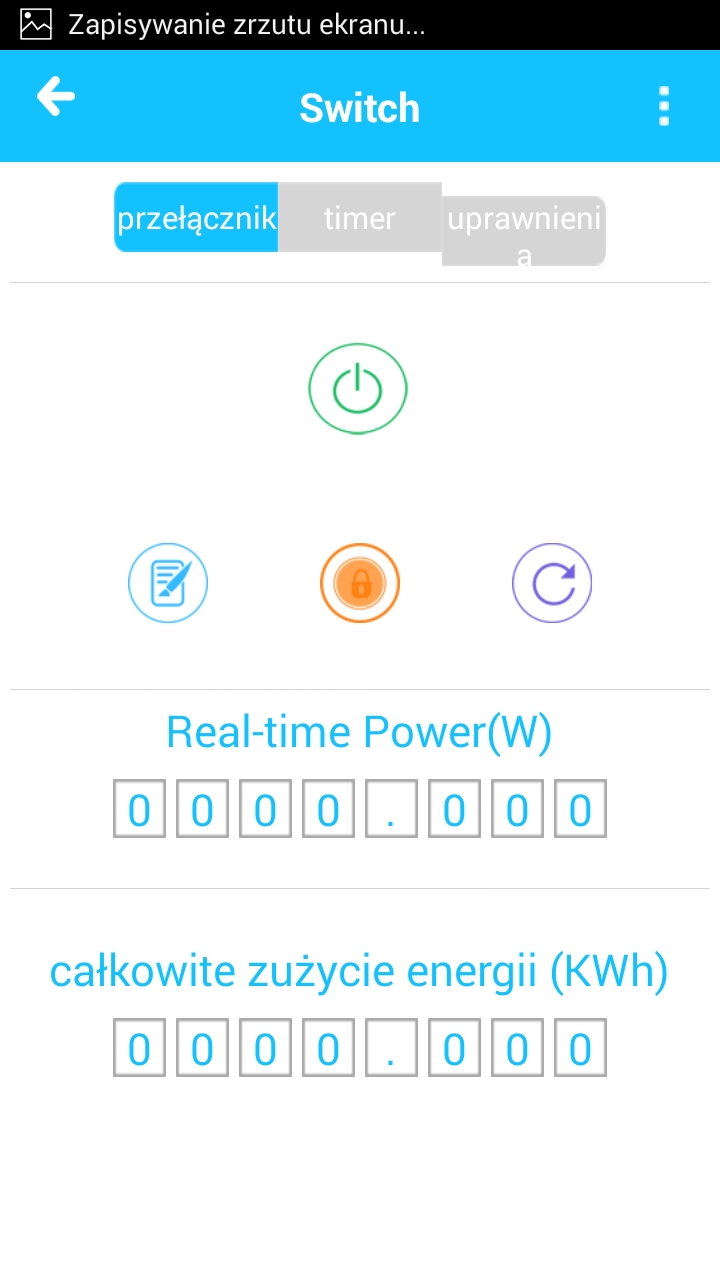
Task: Switch to the timer tab
Action: tap(360, 217)
